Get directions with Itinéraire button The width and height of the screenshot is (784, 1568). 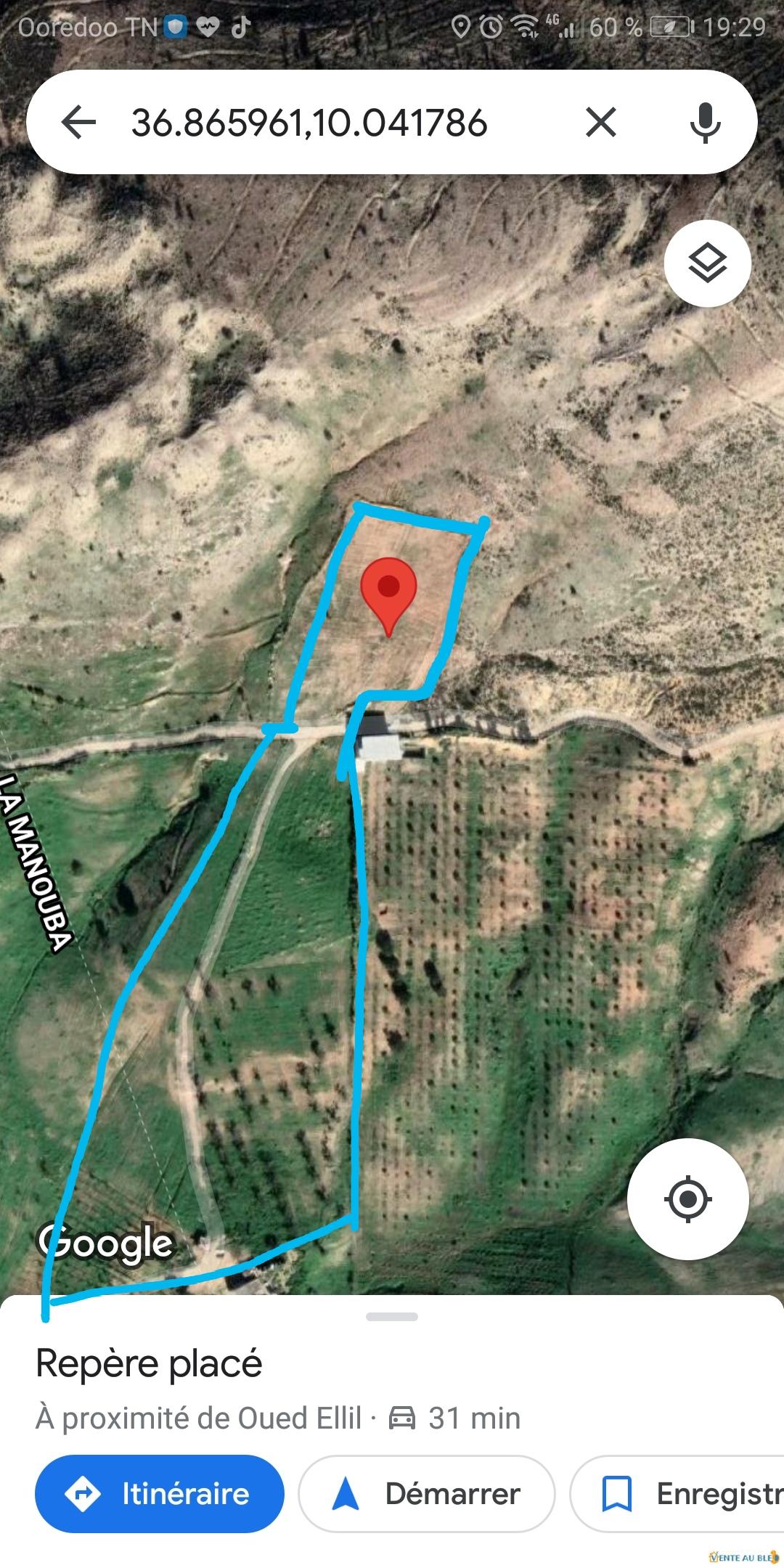click(x=160, y=1494)
